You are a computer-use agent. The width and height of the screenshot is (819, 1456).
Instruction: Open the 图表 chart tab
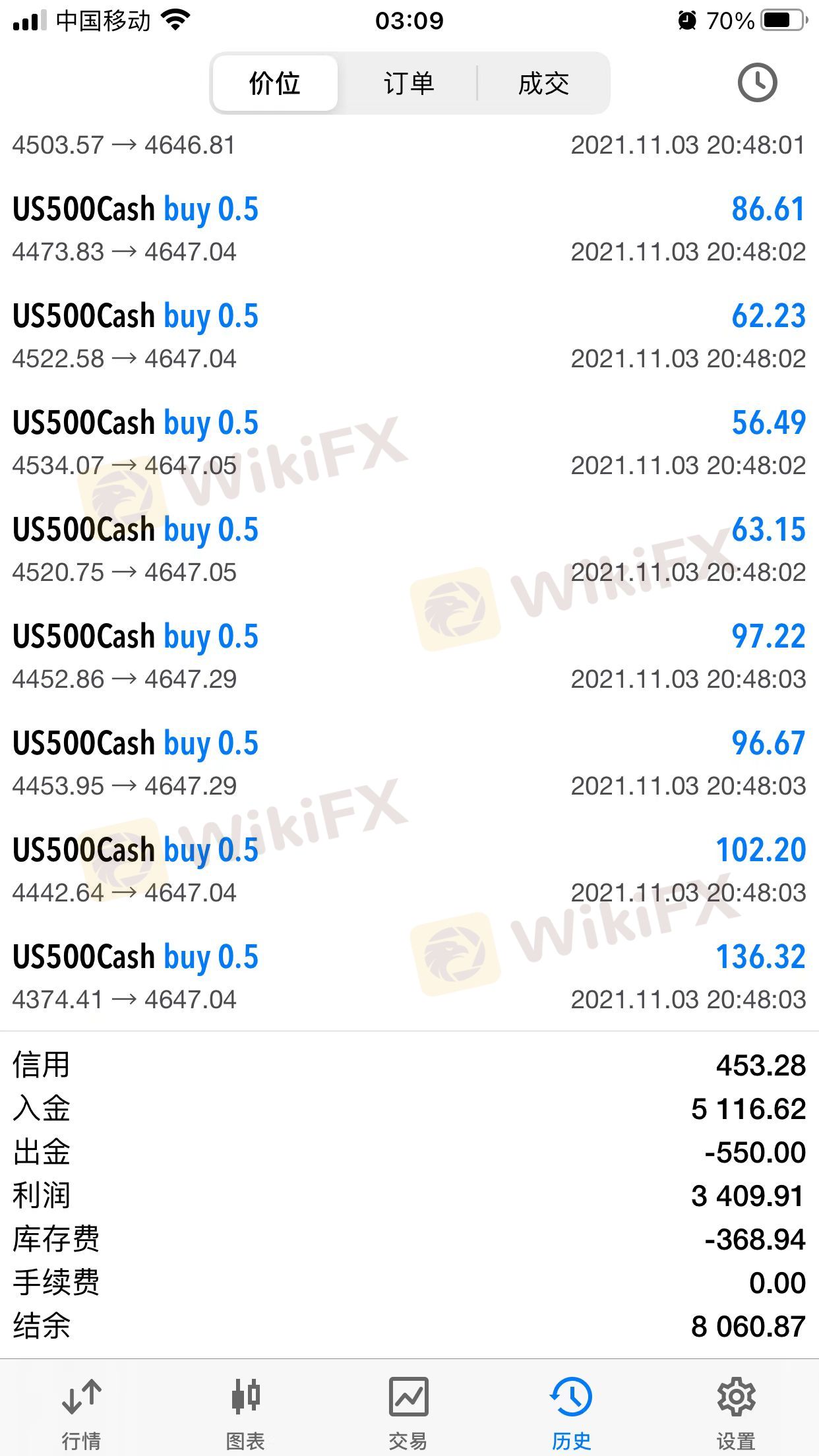tap(245, 1409)
